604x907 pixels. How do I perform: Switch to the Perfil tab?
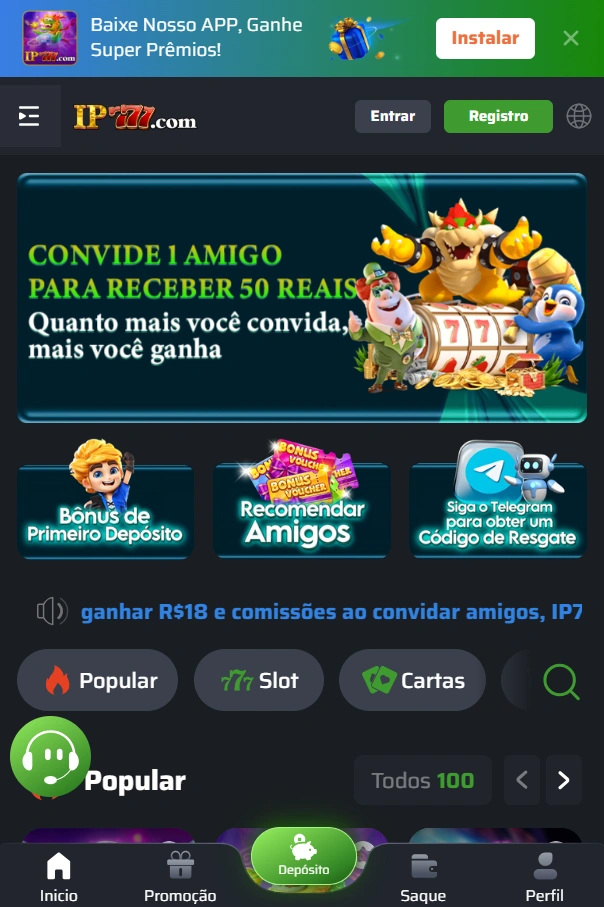[x=545, y=878]
